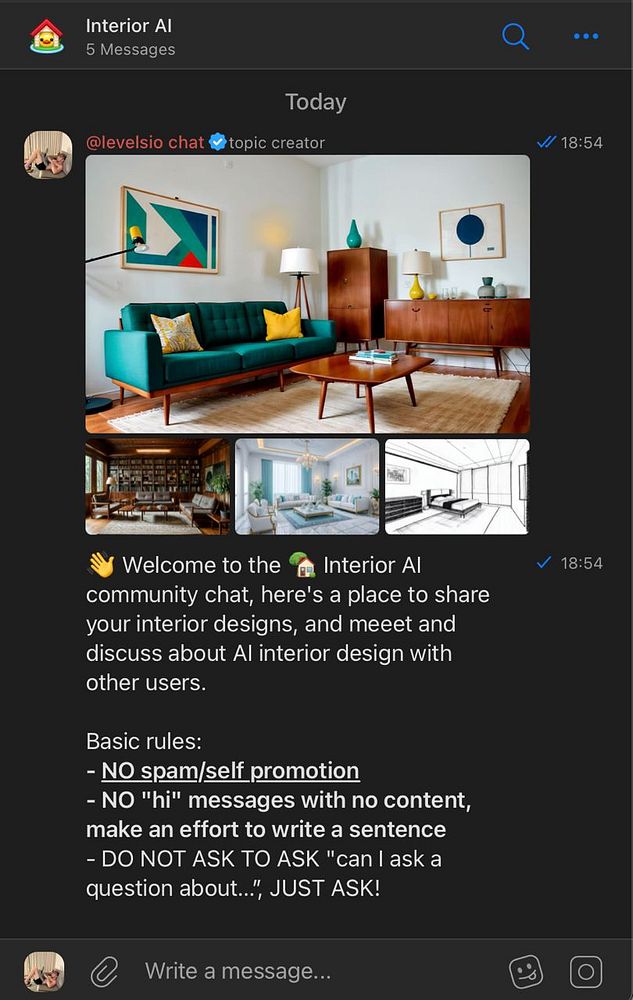Search messages in Interior AI topic
This screenshot has height=1000, width=633.
point(515,37)
